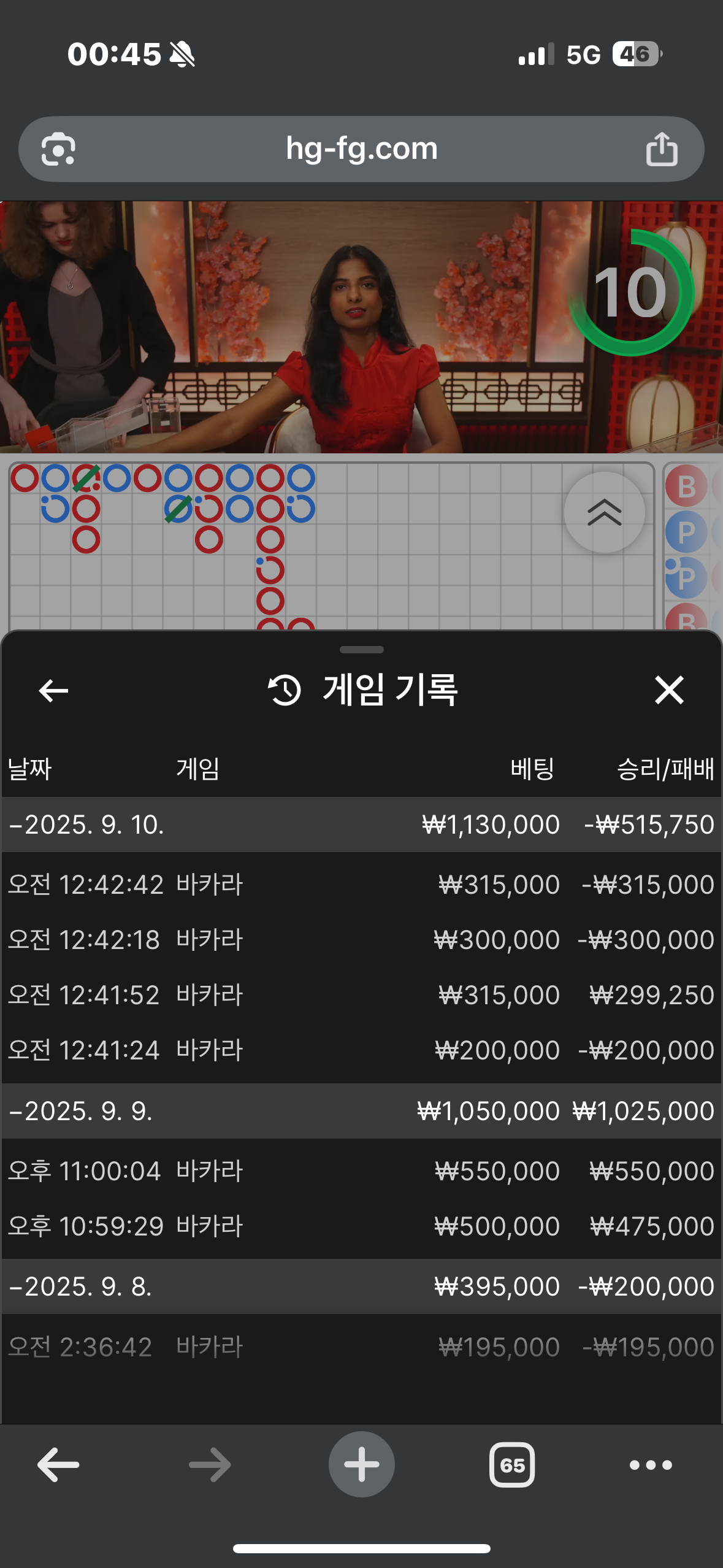Screen dimensions: 723x1568
Task: View the 오전 12:41:24 baccarat round
Action: click(361, 1050)
